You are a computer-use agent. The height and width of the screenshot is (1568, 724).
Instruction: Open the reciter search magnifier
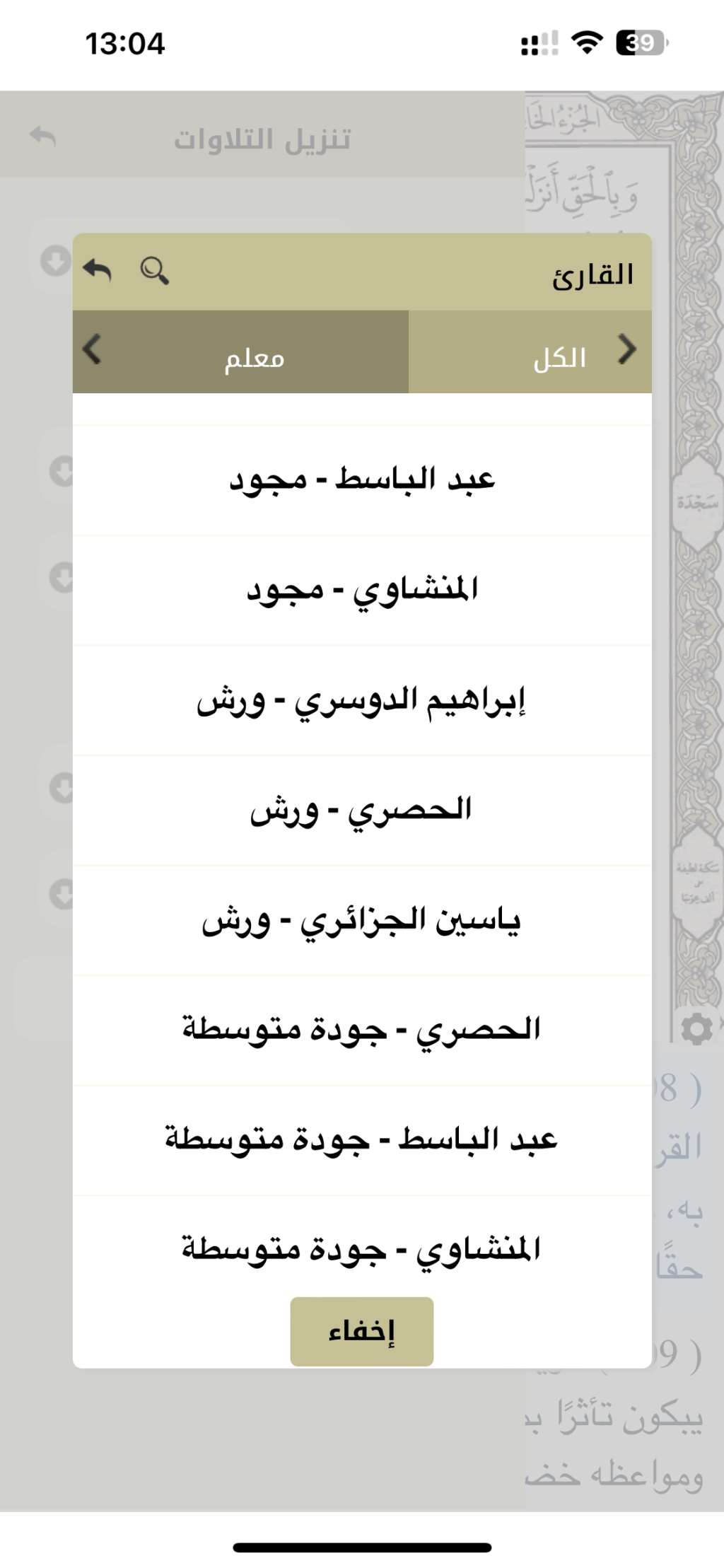(x=154, y=270)
